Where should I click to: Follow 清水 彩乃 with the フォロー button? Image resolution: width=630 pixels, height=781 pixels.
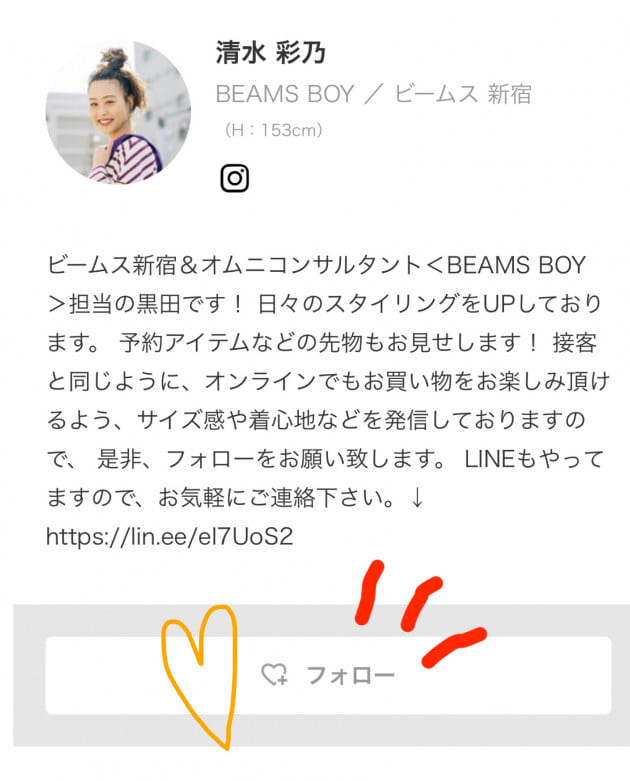[328, 675]
